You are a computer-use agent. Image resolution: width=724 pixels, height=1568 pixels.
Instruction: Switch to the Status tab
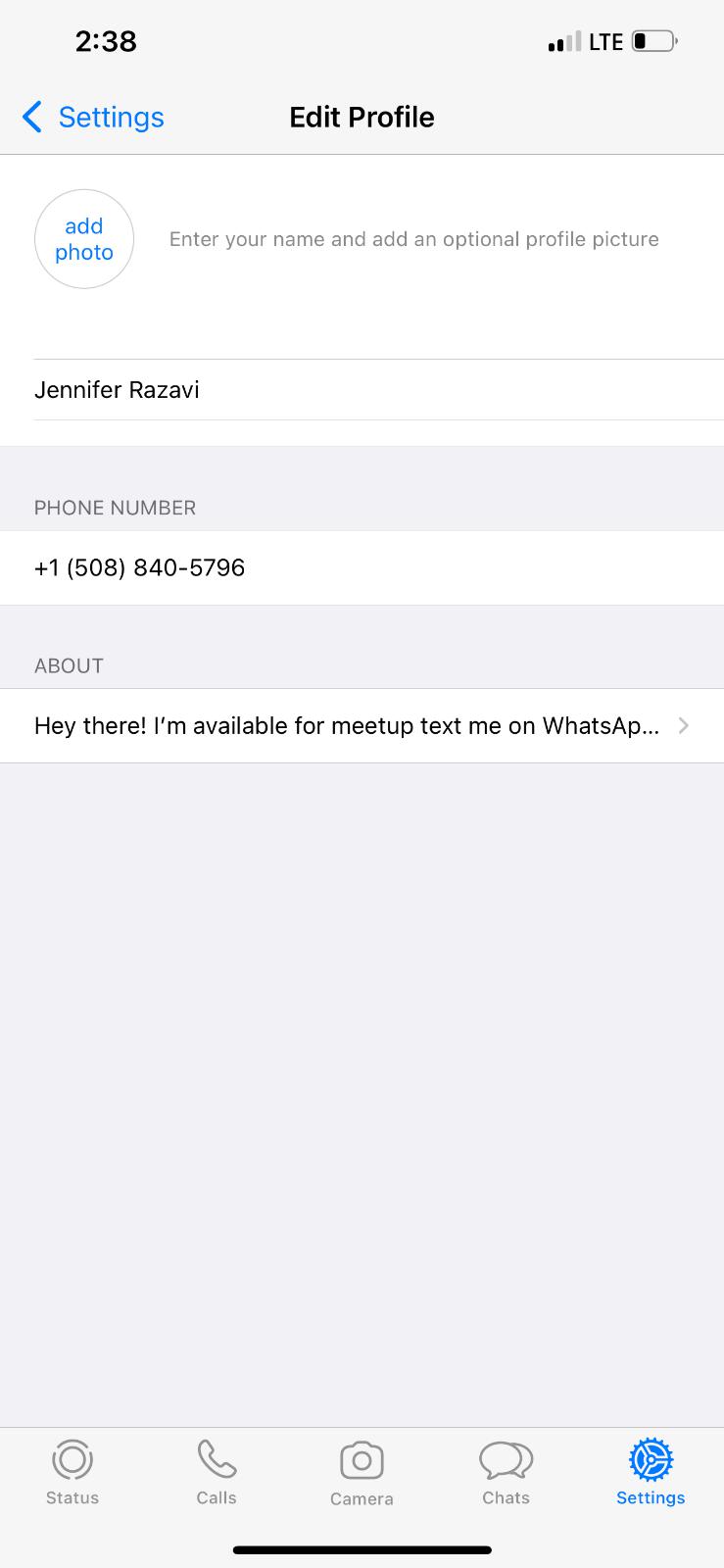pos(72,1472)
